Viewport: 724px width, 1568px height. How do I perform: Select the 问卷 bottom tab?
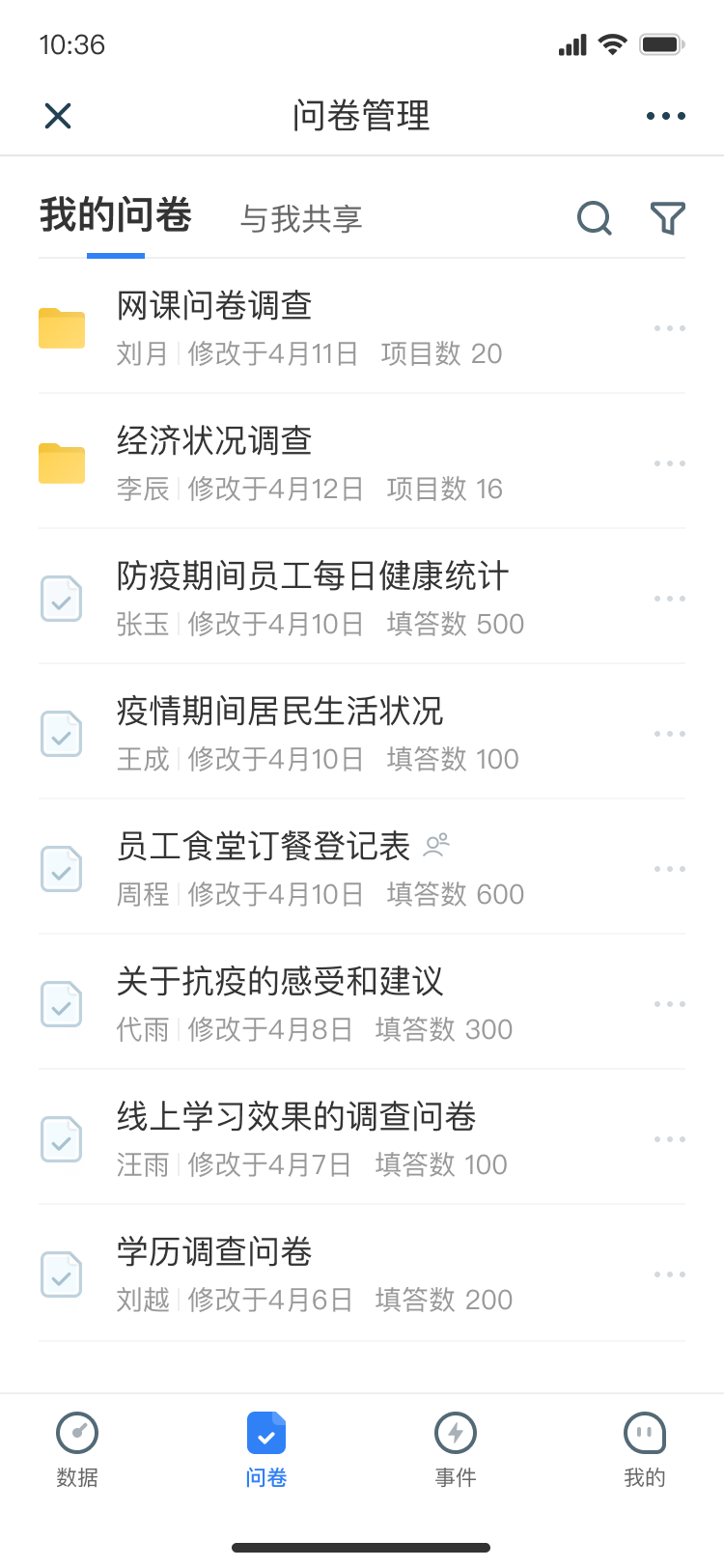pos(266,1450)
